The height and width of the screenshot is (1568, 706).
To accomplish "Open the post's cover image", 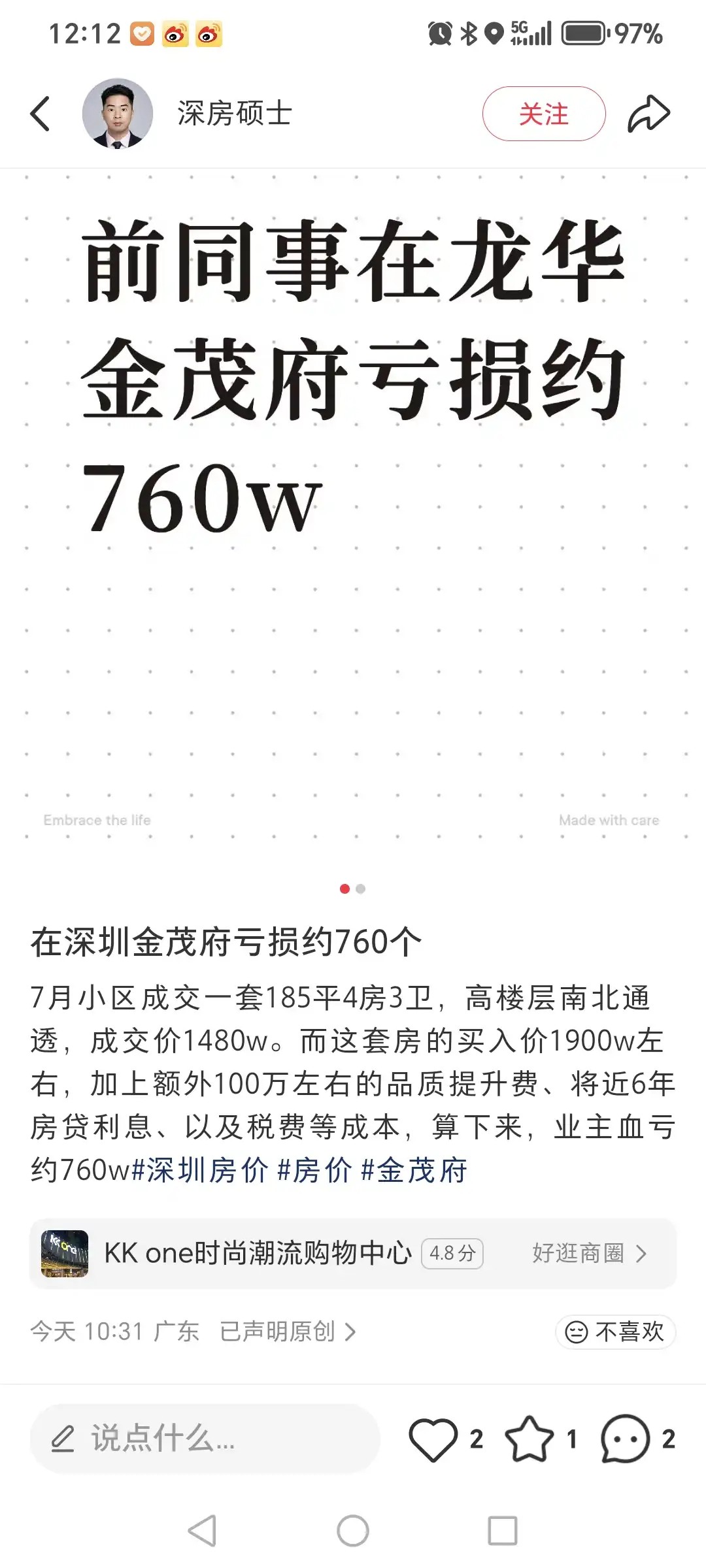I will (353, 510).
